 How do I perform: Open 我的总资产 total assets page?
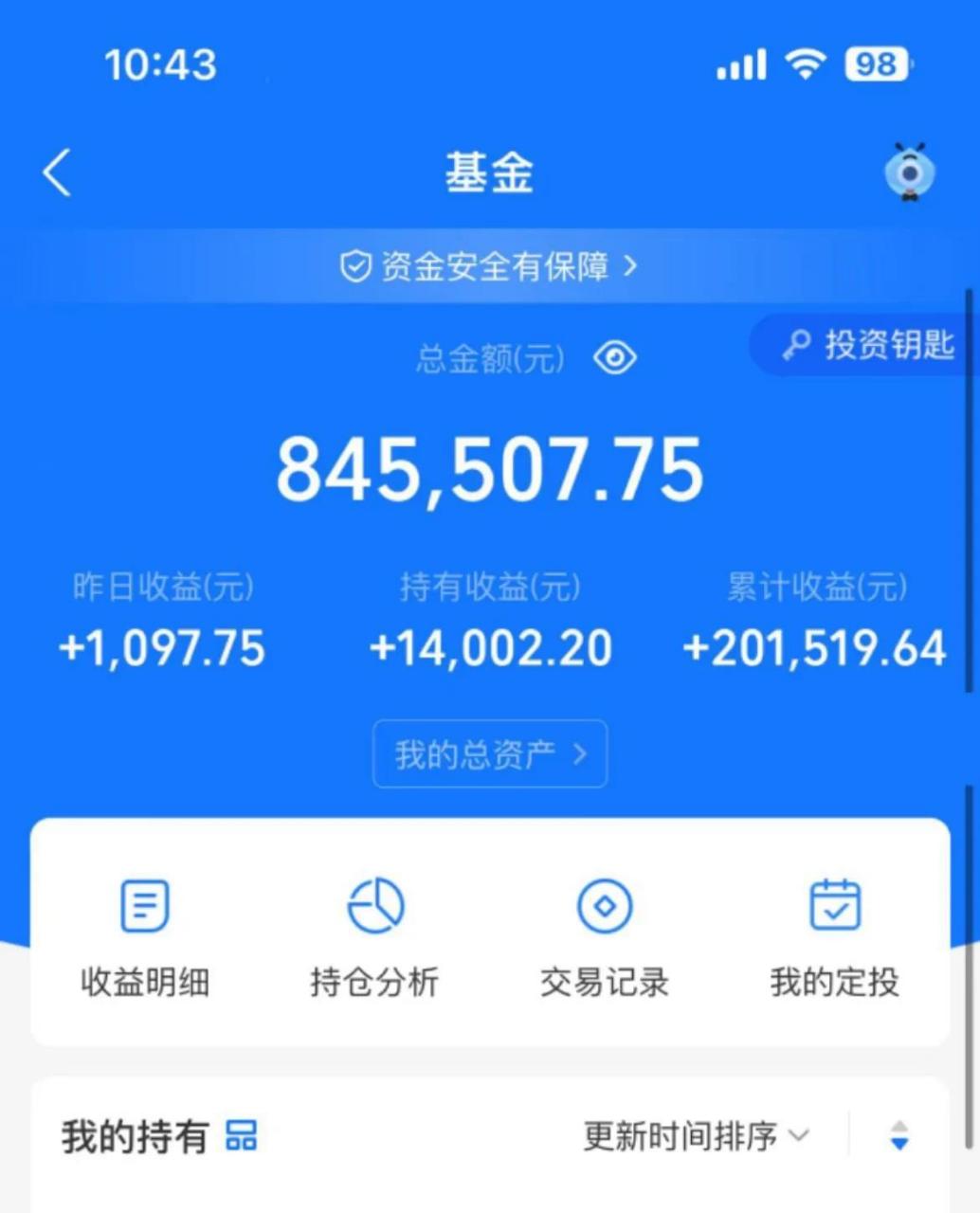click(489, 754)
